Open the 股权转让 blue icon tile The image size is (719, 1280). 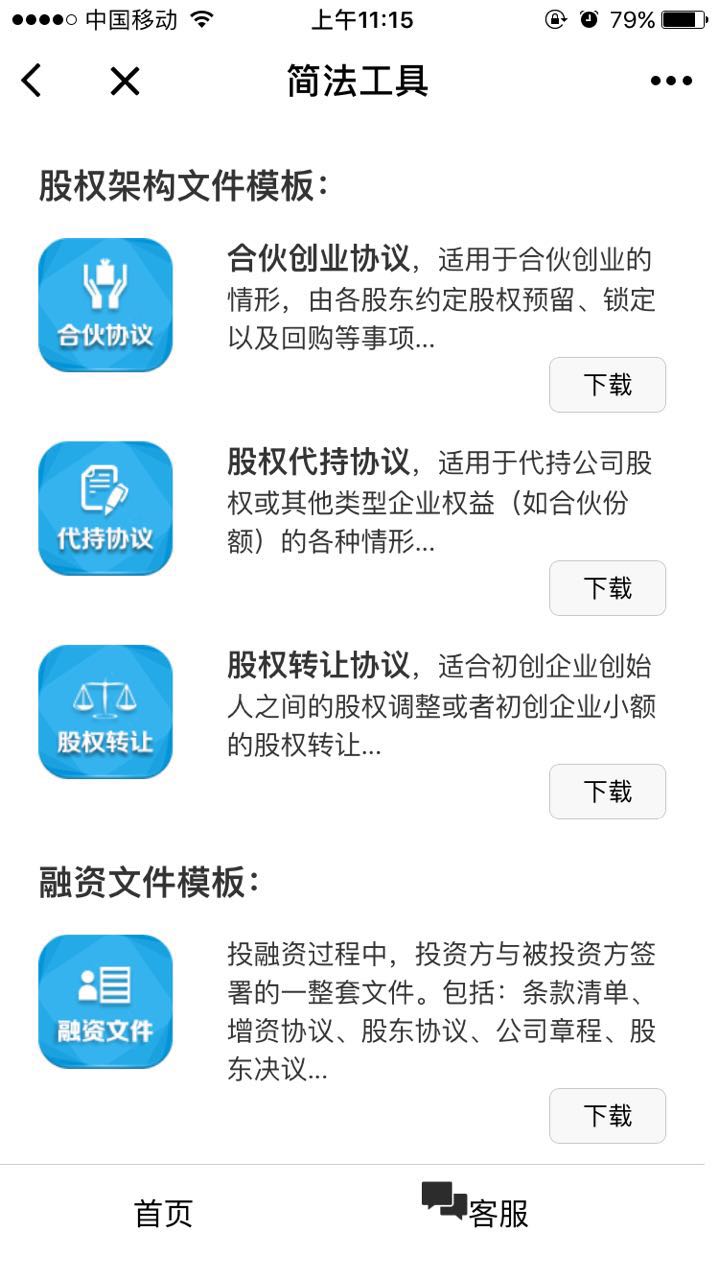106,712
